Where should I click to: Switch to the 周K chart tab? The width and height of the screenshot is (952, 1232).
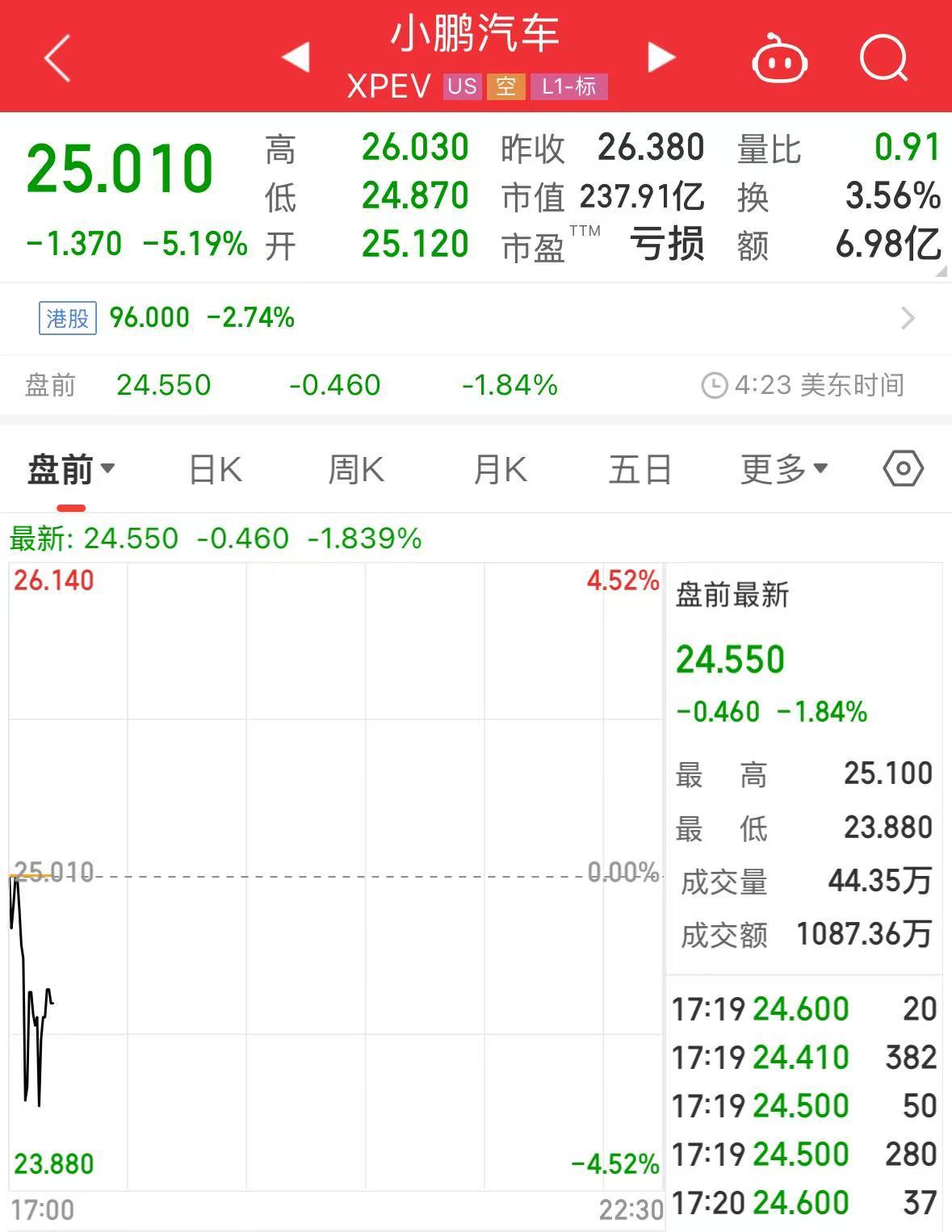(356, 469)
